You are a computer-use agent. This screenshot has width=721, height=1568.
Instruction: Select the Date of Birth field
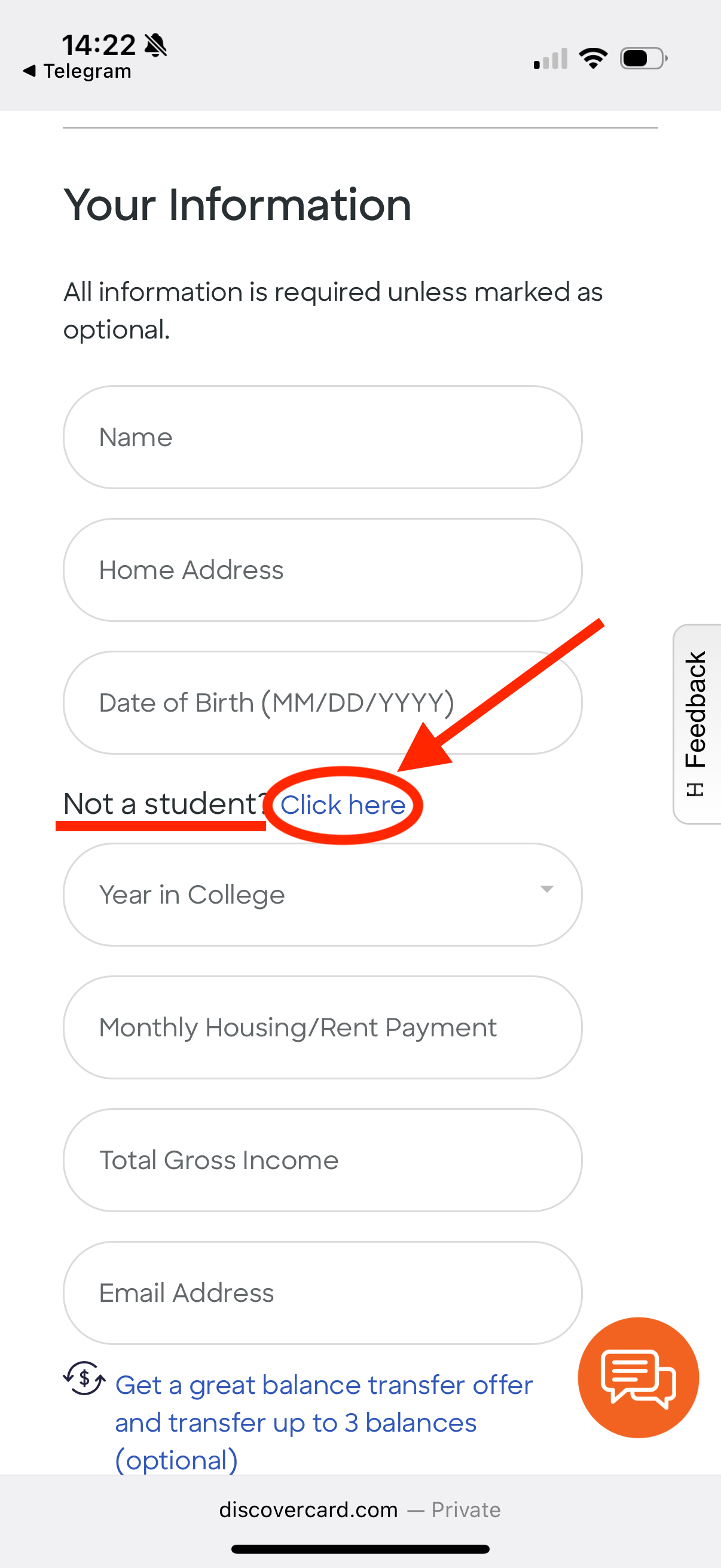click(322, 703)
